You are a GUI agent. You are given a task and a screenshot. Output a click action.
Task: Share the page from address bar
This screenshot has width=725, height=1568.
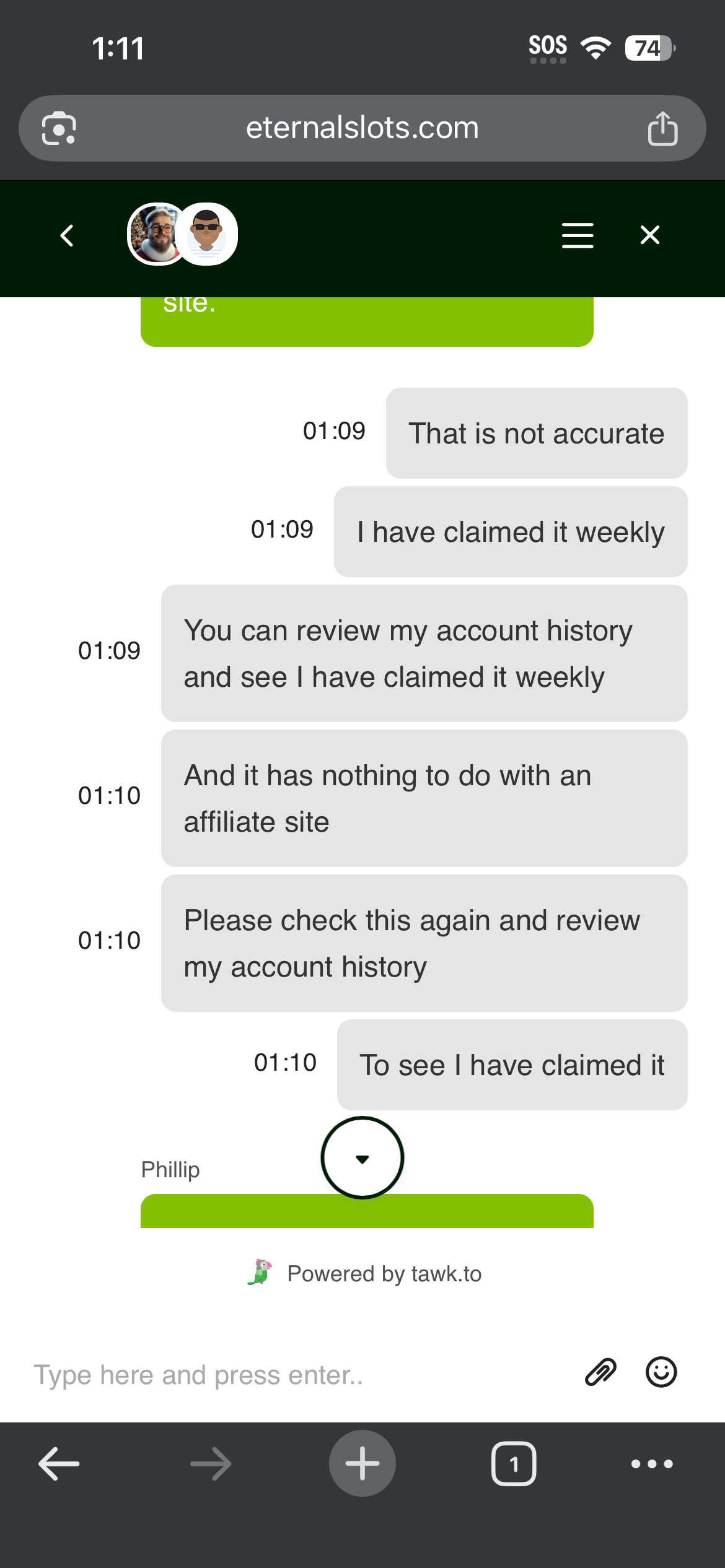[x=662, y=129]
